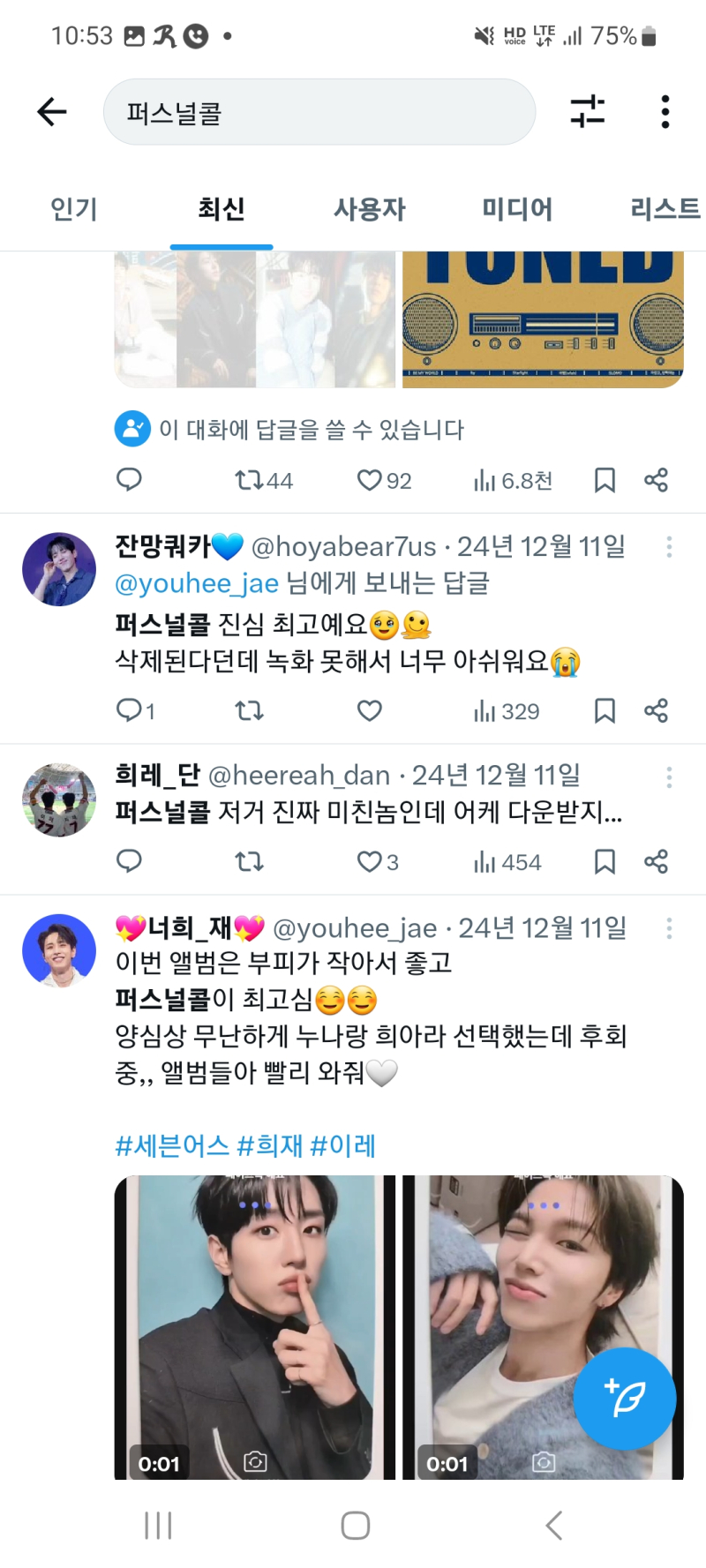
Task: Switch to the 인기 tab
Action: (x=74, y=209)
